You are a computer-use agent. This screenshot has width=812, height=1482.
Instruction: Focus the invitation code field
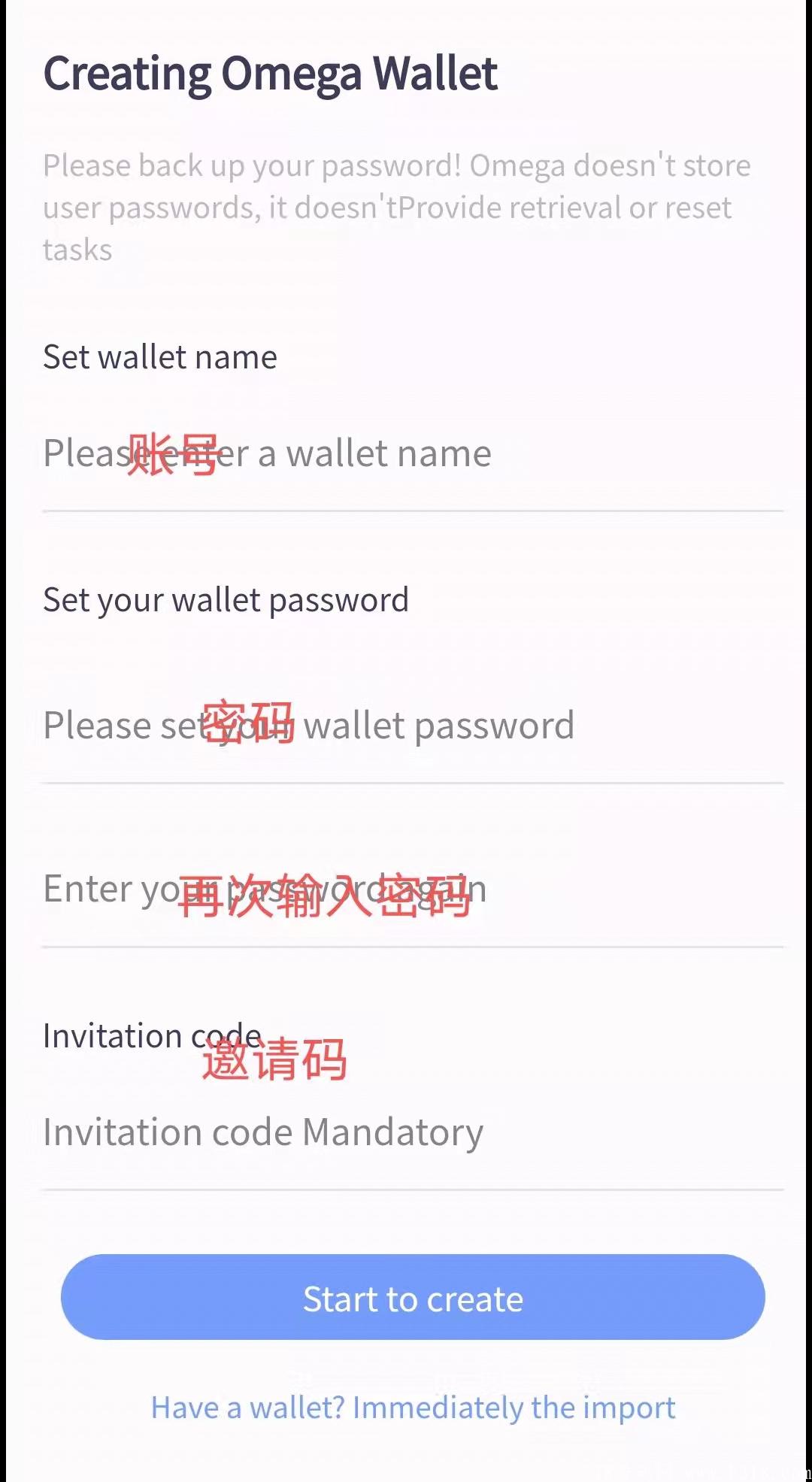(412, 1132)
